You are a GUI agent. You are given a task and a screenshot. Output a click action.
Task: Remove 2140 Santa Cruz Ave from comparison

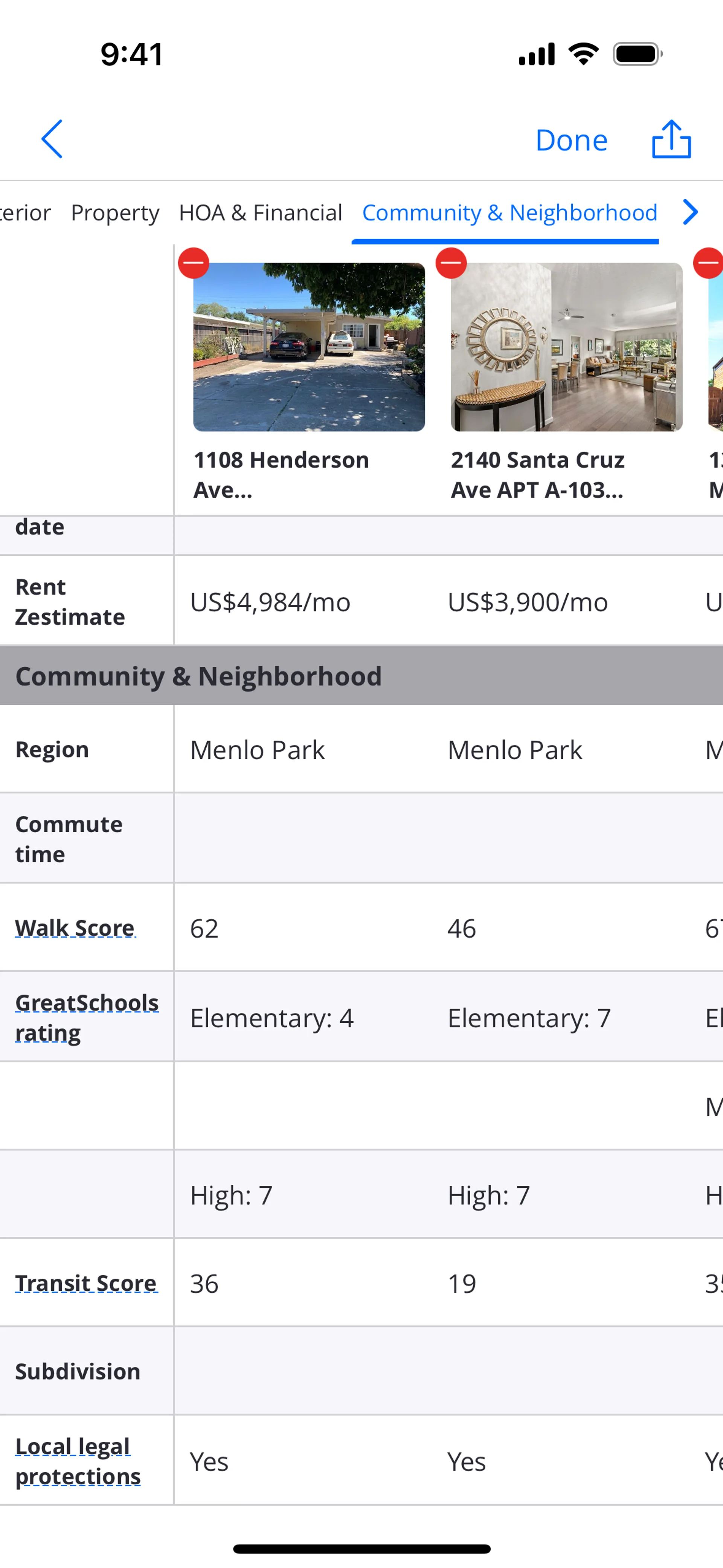pyautogui.click(x=451, y=264)
